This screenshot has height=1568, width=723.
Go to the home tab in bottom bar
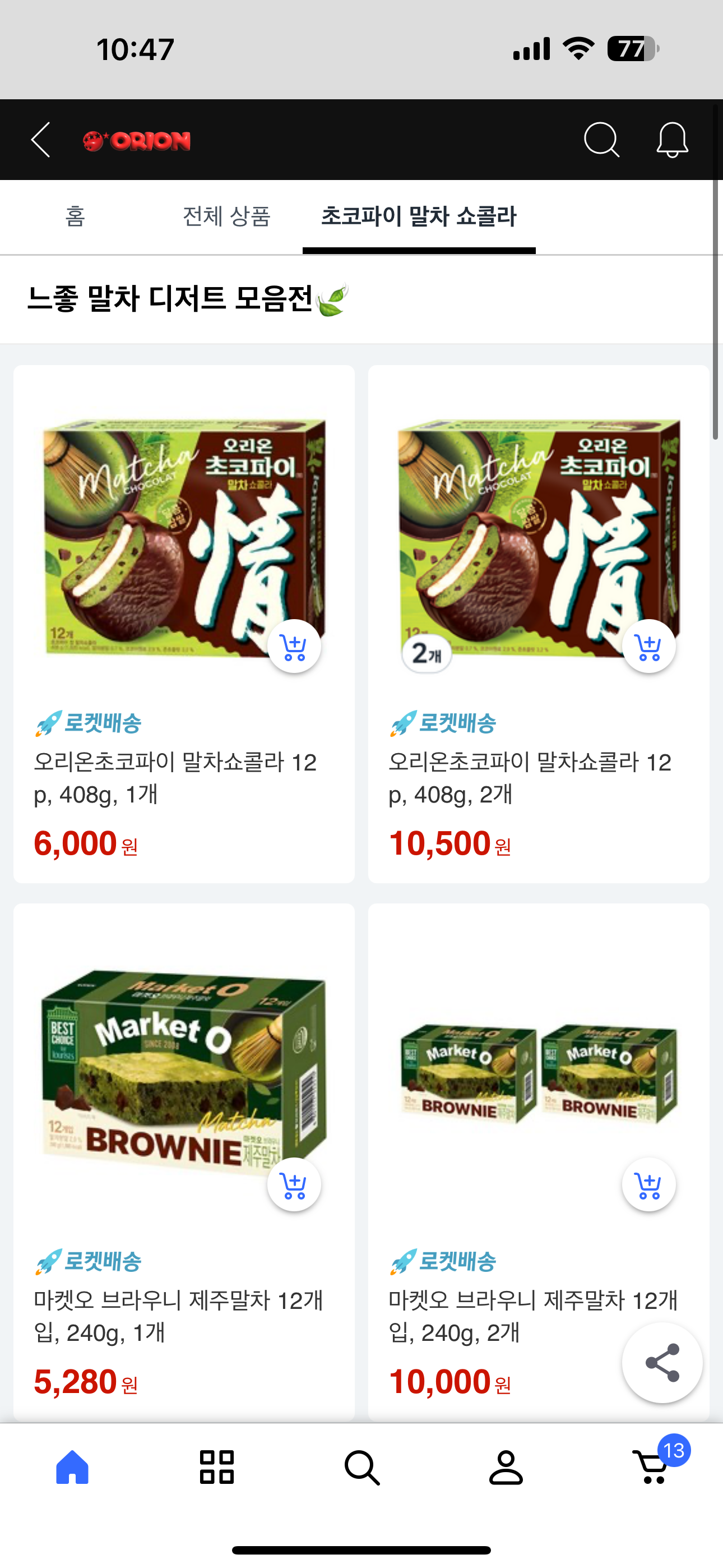[x=72, y=1467]
